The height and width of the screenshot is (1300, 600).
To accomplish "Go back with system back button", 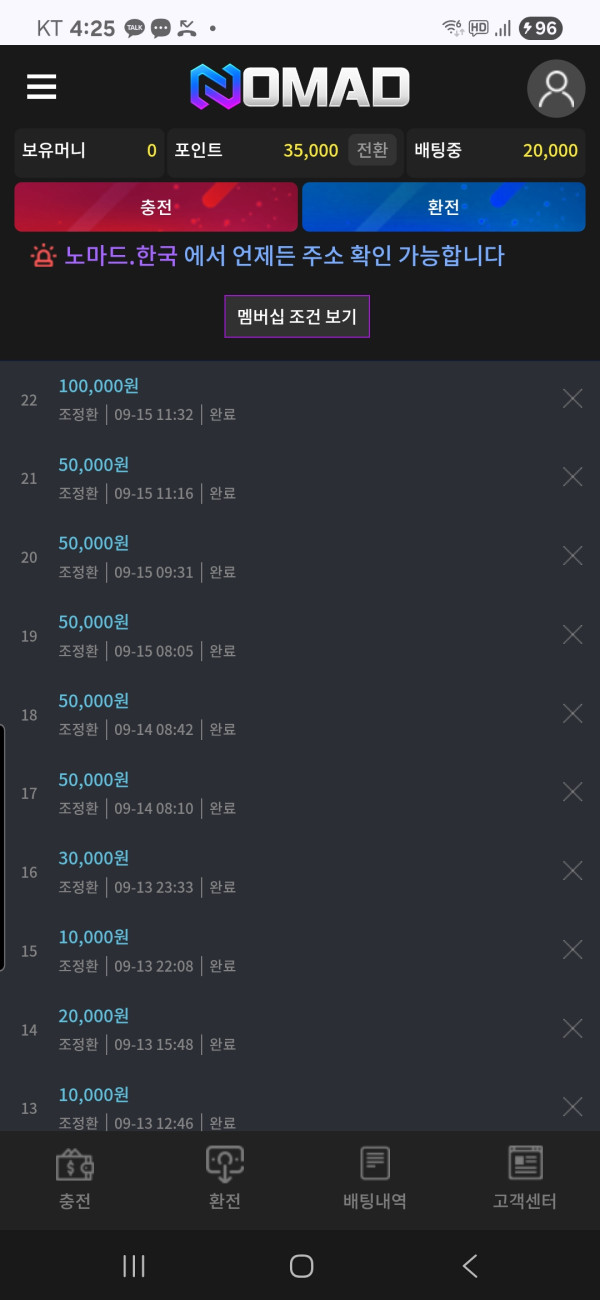I will pos(470,1266).
